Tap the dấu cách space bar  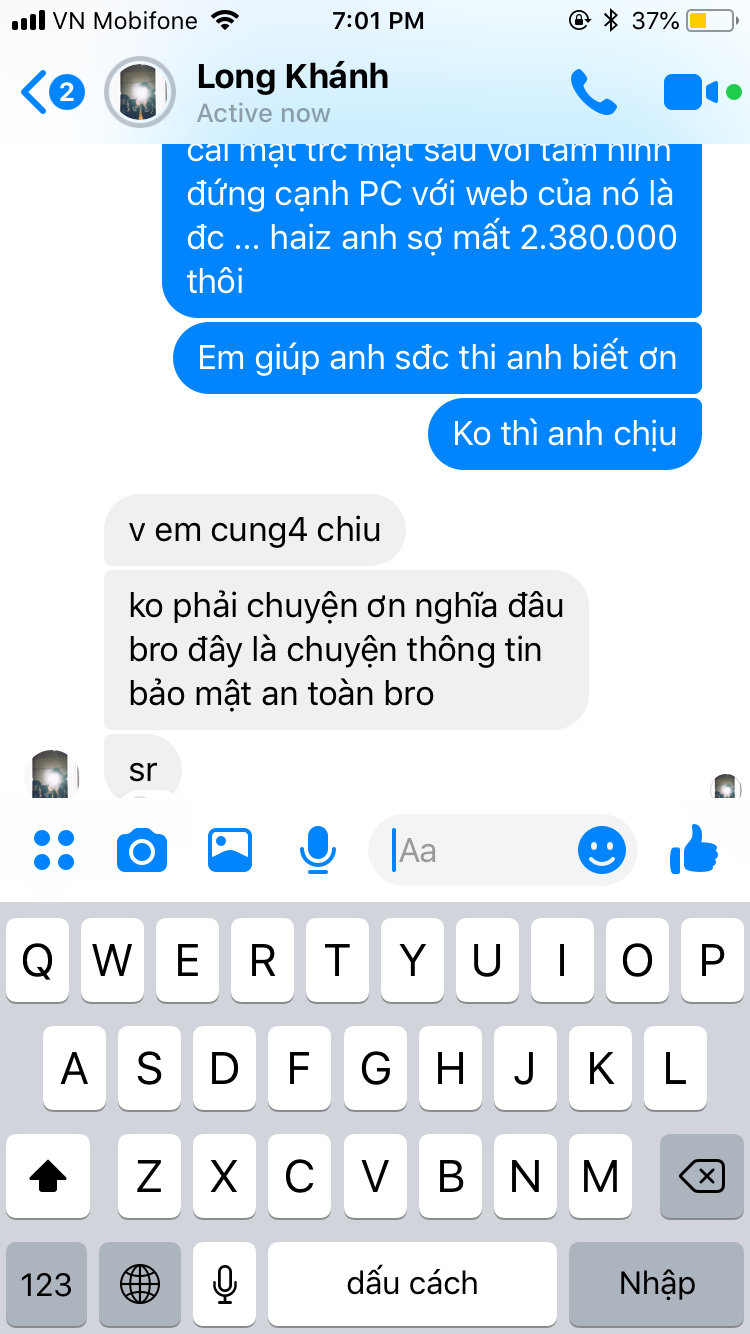[412, 1284]
